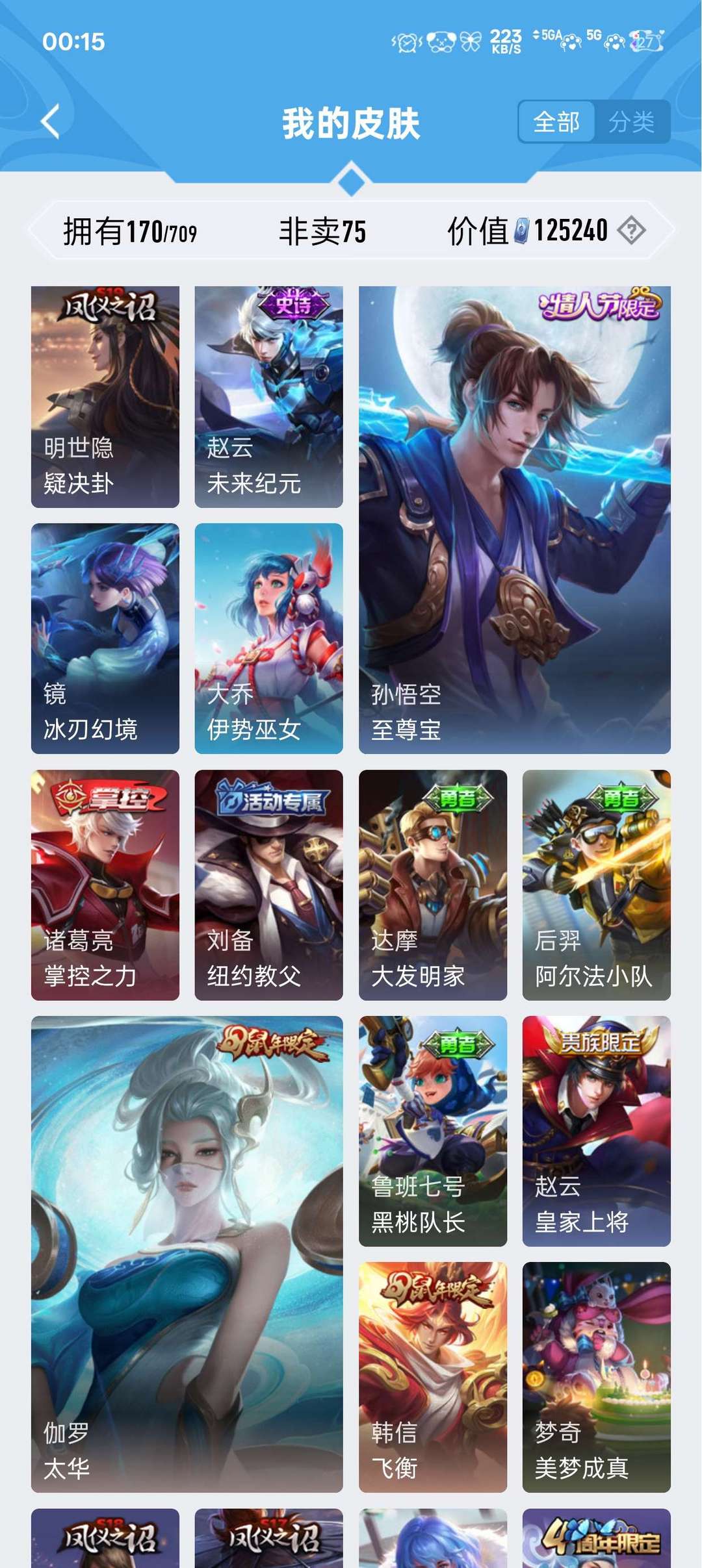
Task: Open 梦奇 美梦成真 skin
Action: [597, 1377]
